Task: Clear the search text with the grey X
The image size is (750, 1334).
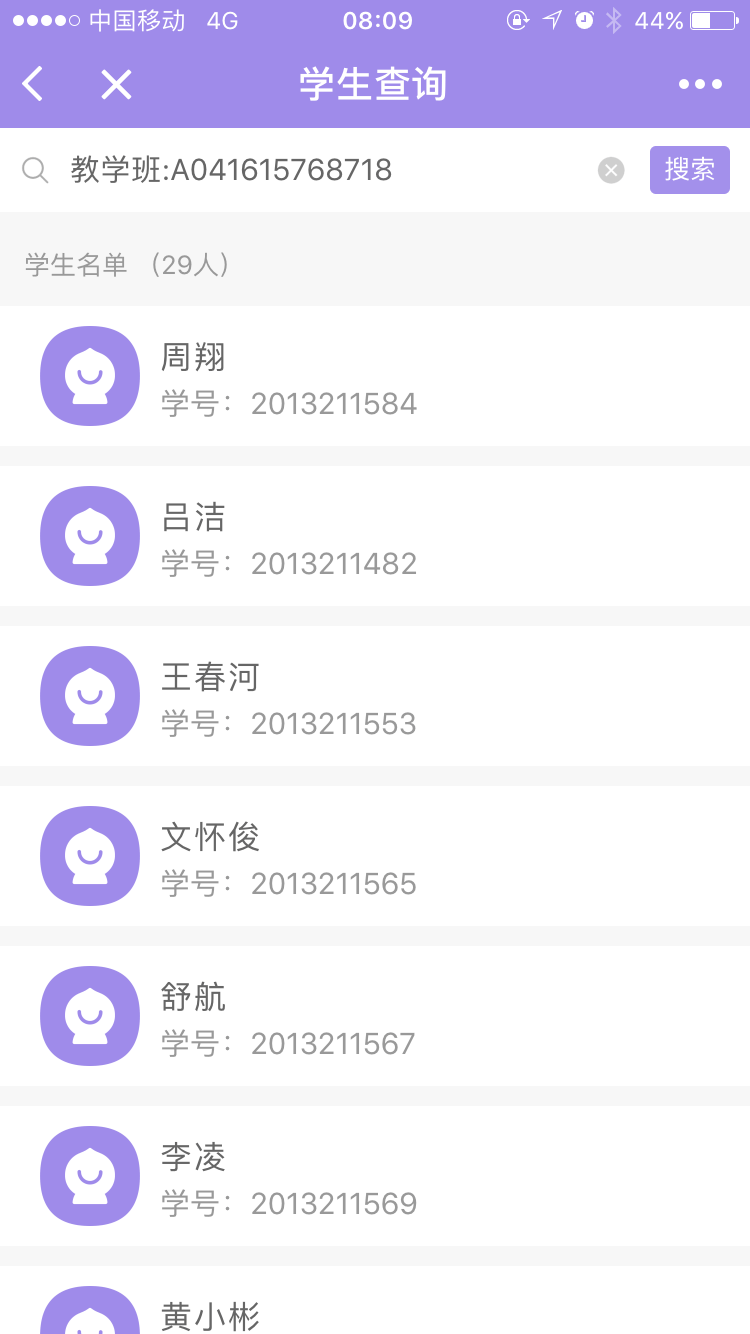Action: coord(611,170)
